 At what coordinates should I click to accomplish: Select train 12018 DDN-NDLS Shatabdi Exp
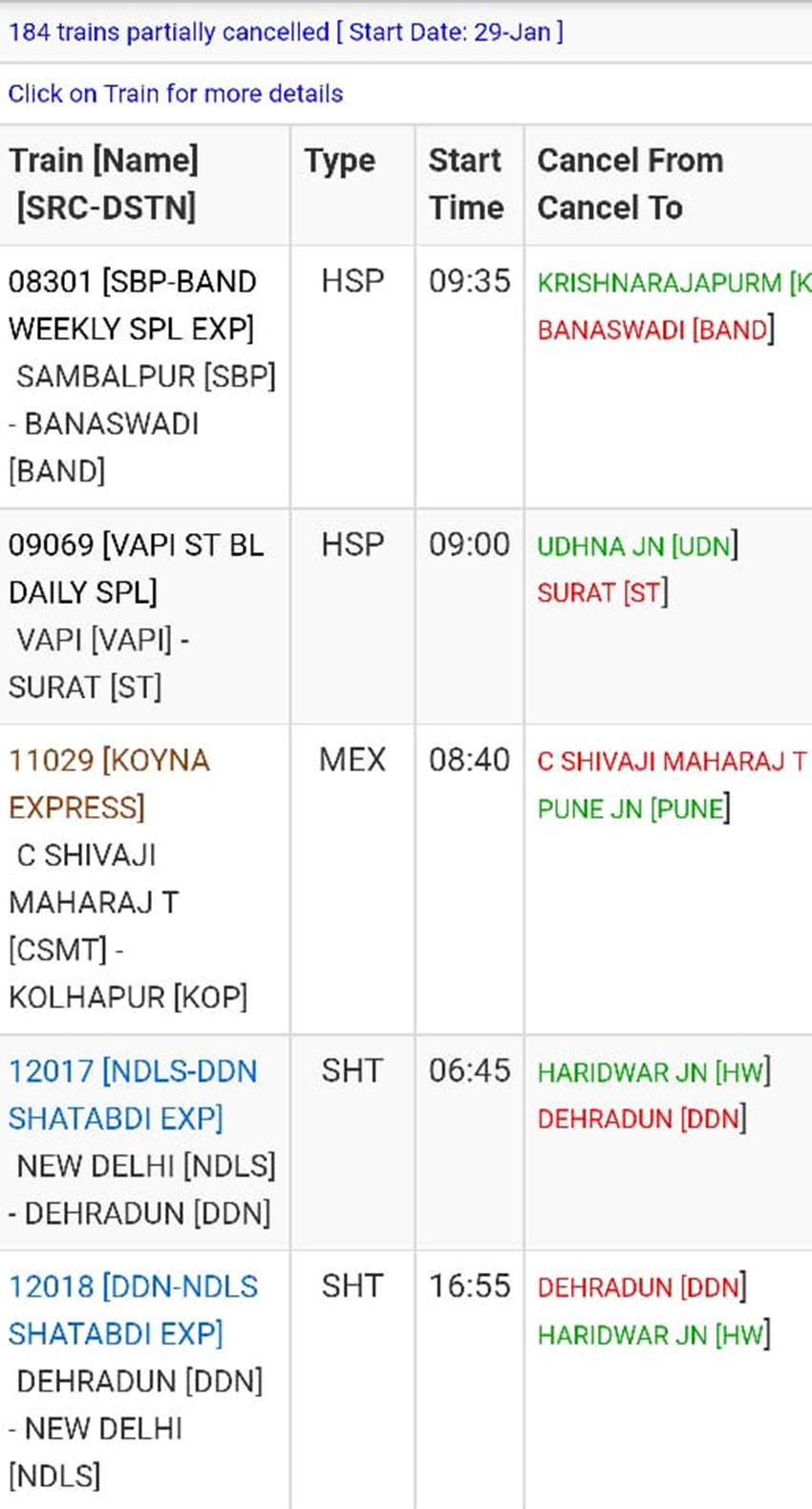[x=133, y=1309]
